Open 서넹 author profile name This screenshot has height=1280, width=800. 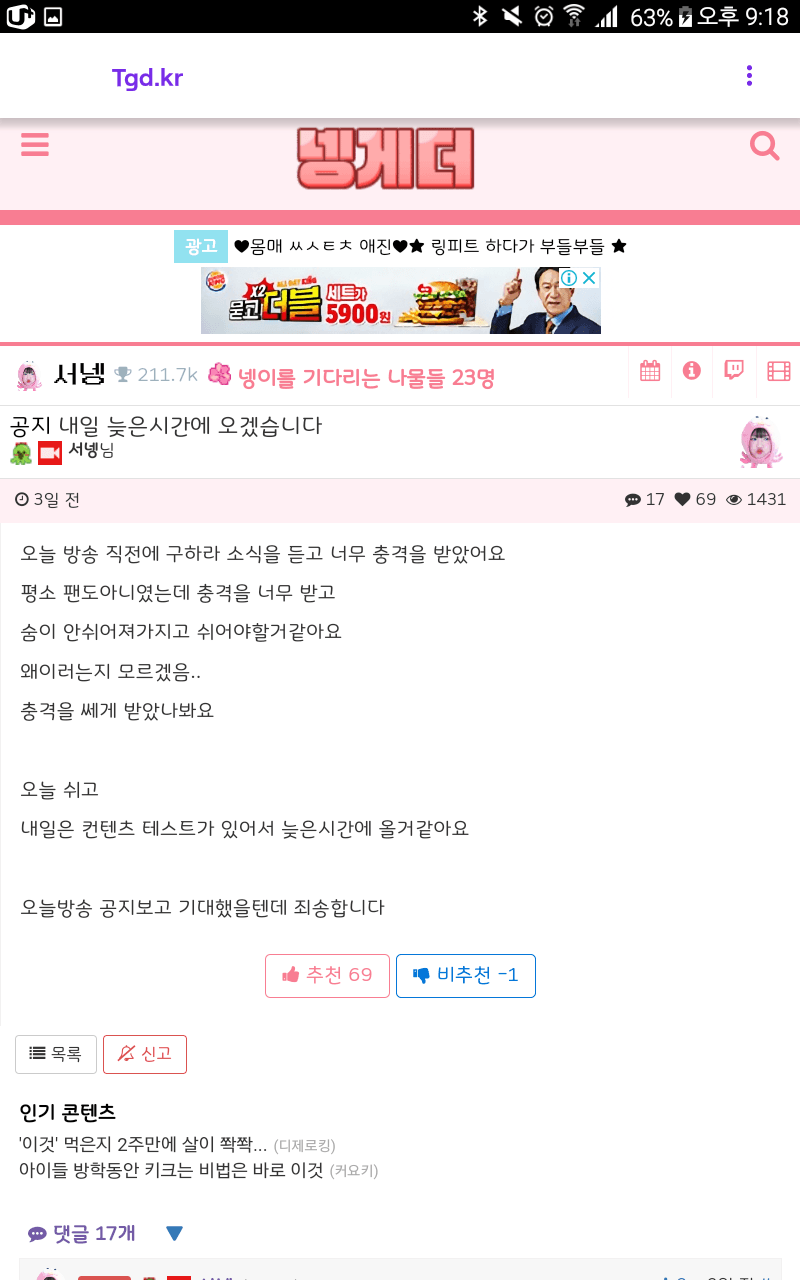pyautogui.click(x=84, y=450)
